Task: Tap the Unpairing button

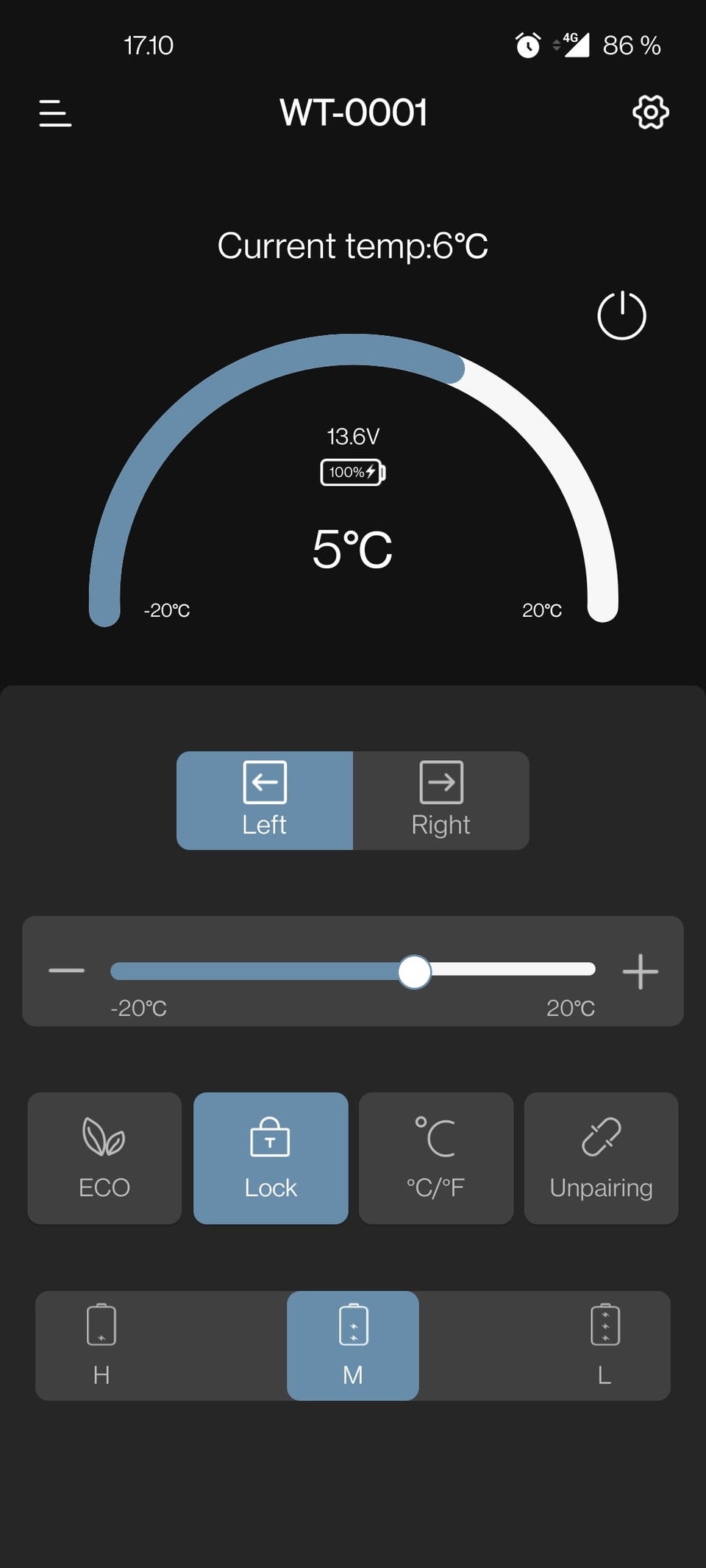Action: click(x=602, y=1158)
